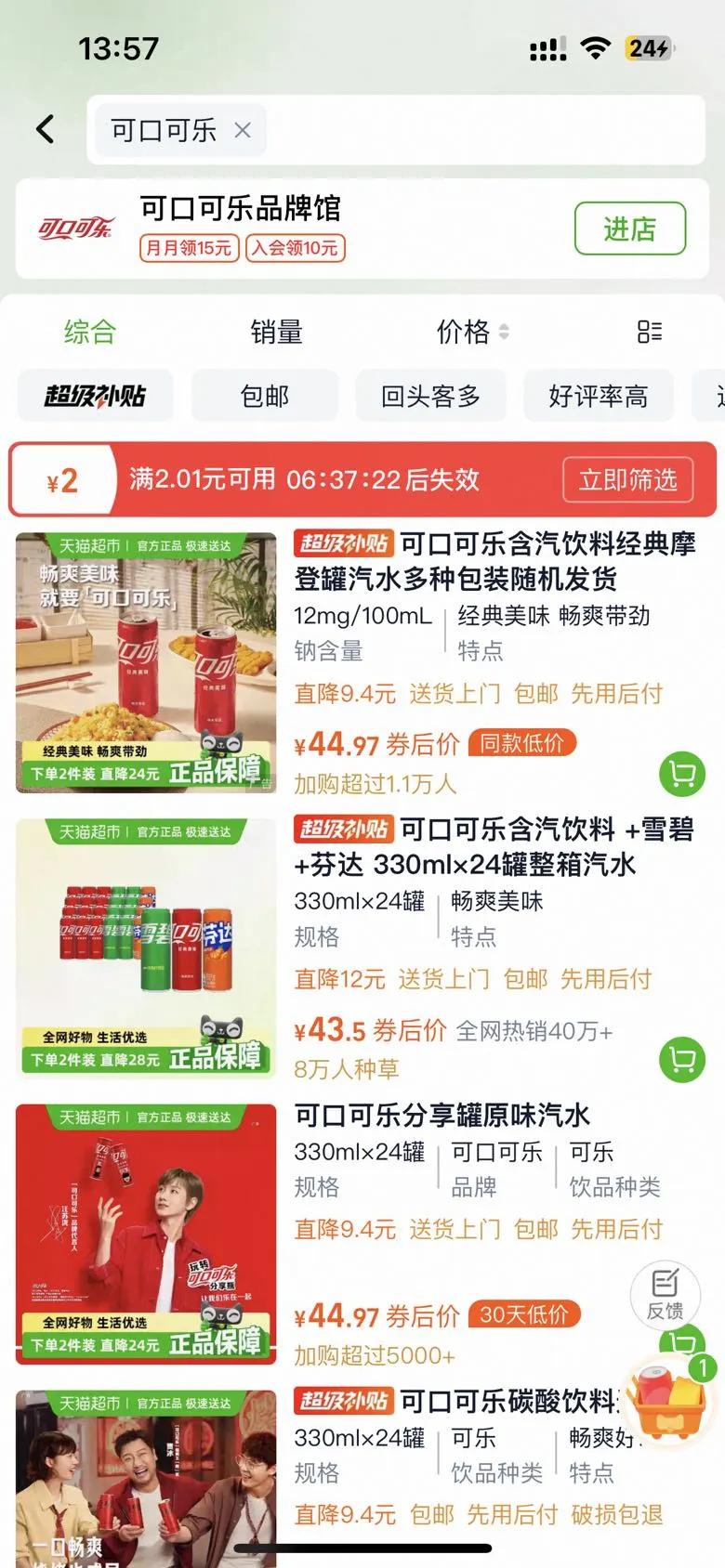Go back using the top-left arrow

click(45, 129)
